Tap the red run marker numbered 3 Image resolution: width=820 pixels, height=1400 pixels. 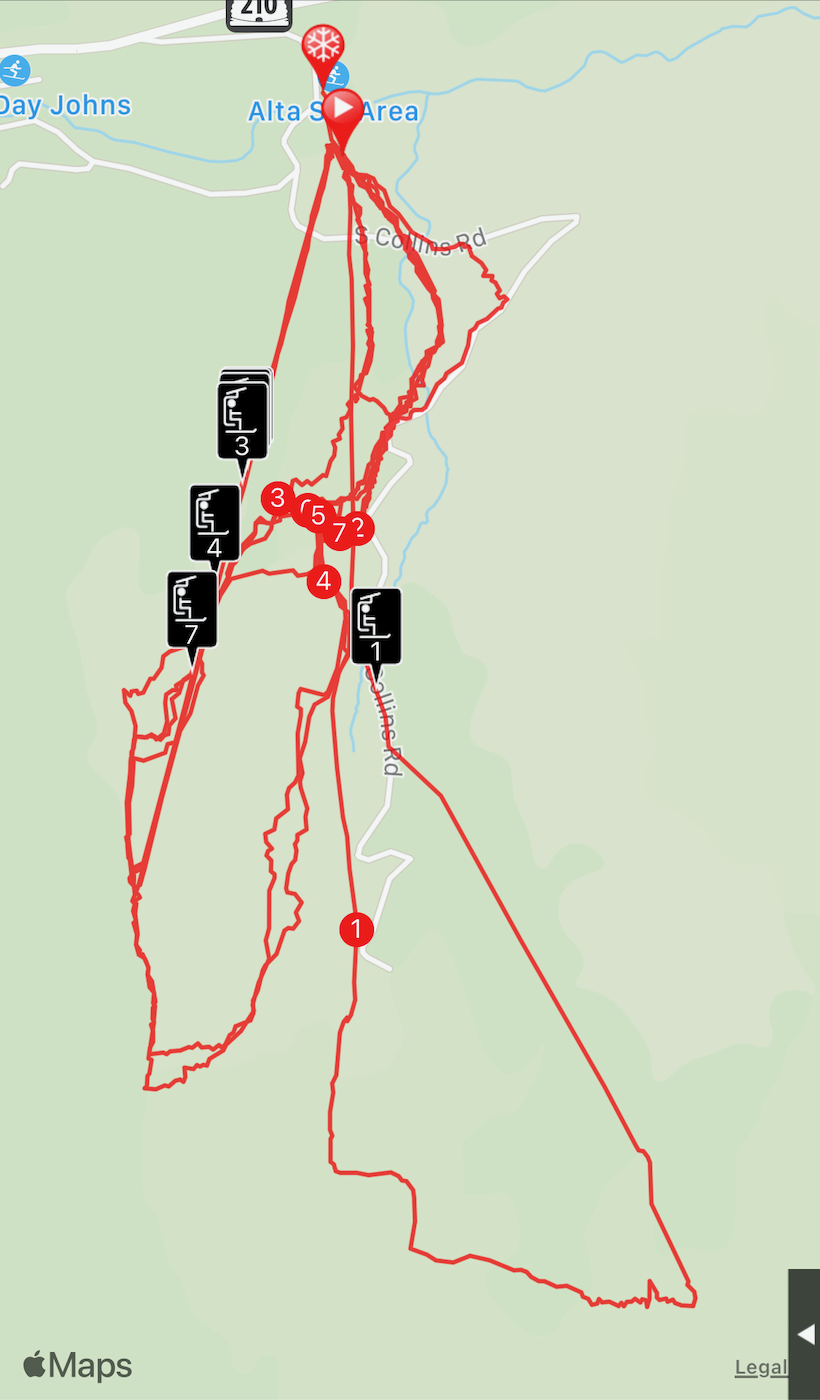coord(277,497)
